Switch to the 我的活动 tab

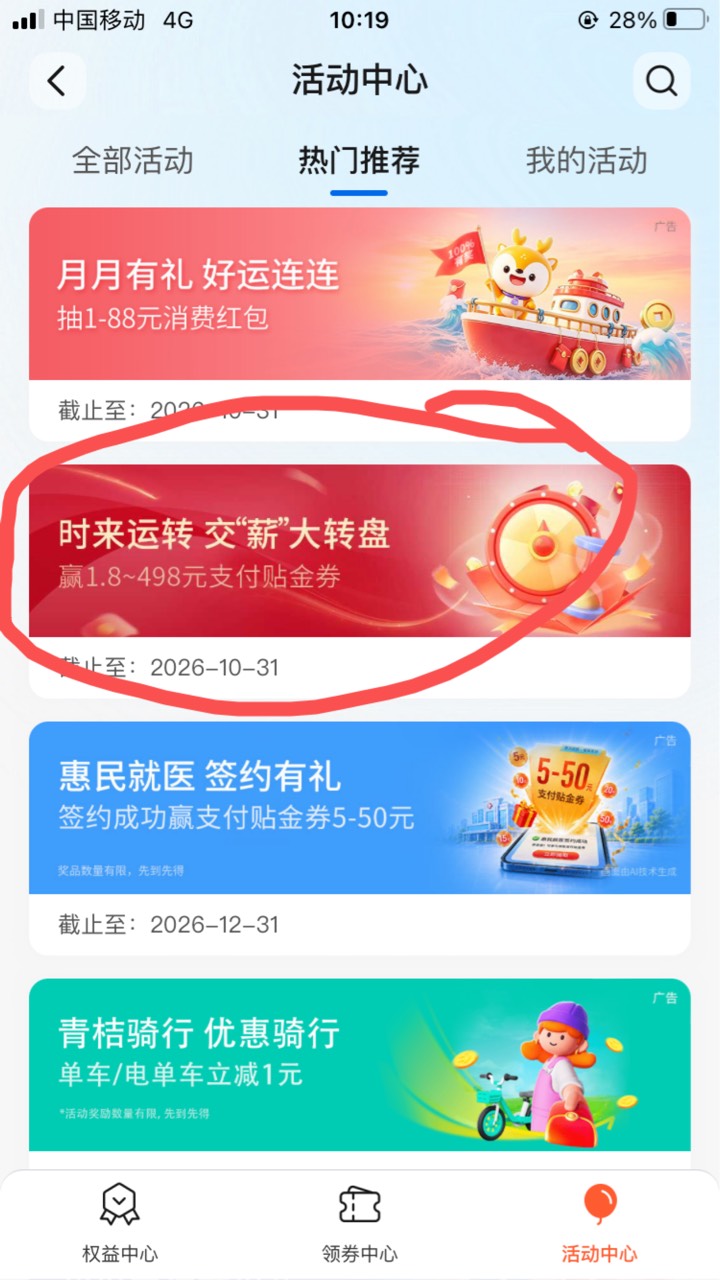[x=587, y=161]
